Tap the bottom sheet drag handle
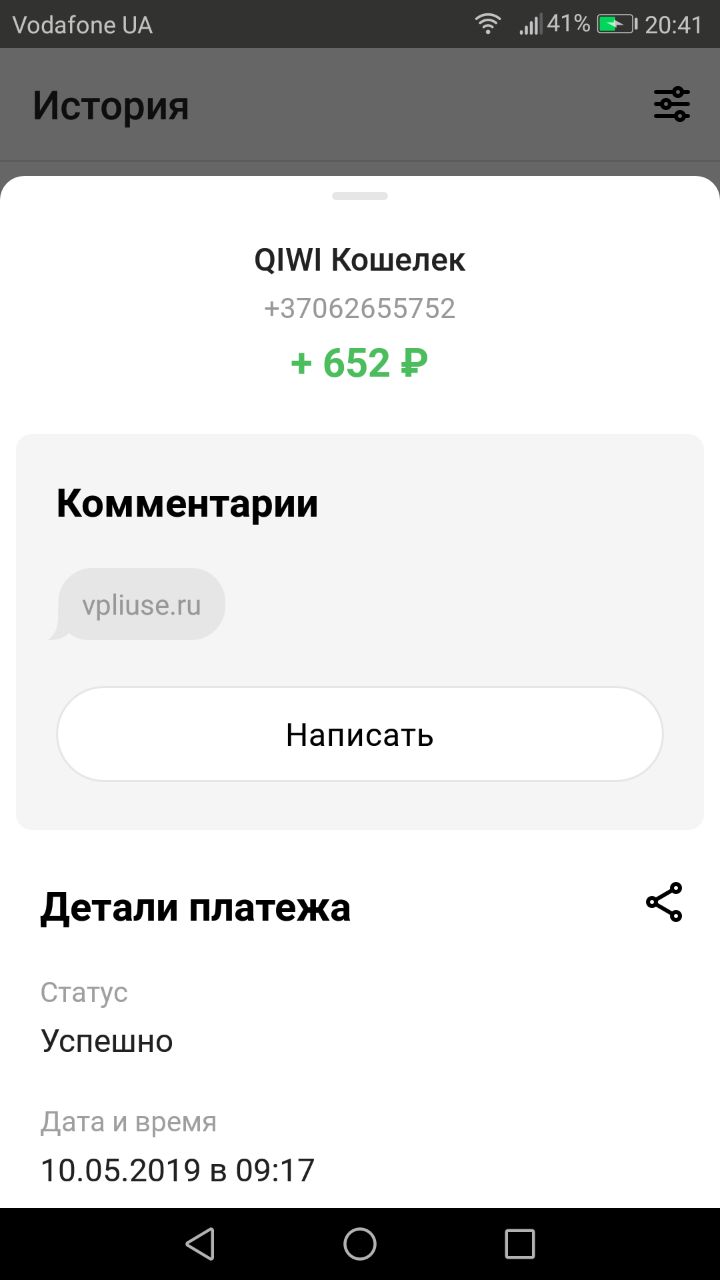 pyautogui.click(x=360, y=195)
